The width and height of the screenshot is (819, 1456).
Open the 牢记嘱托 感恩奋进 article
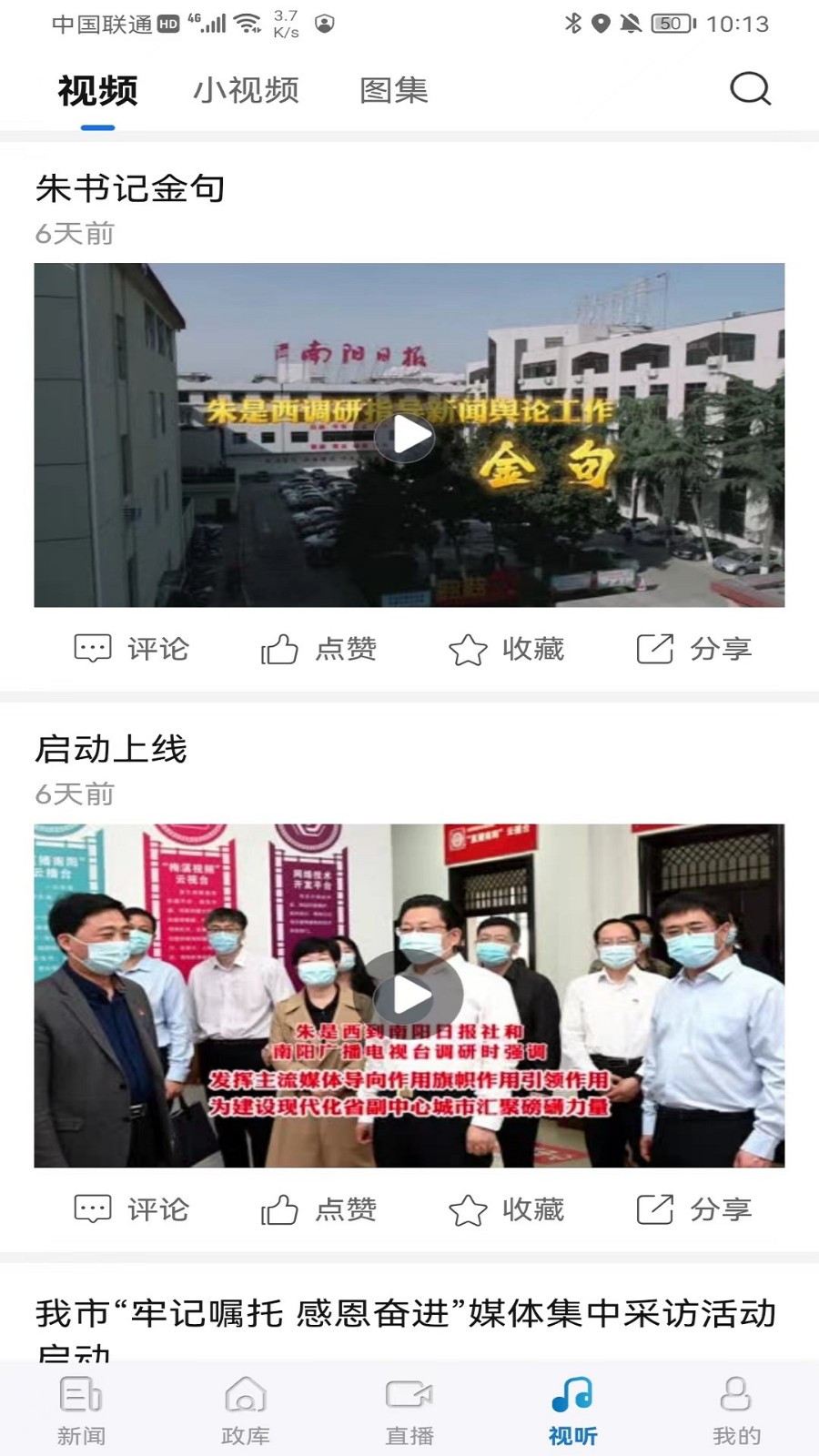[406, 1315]
